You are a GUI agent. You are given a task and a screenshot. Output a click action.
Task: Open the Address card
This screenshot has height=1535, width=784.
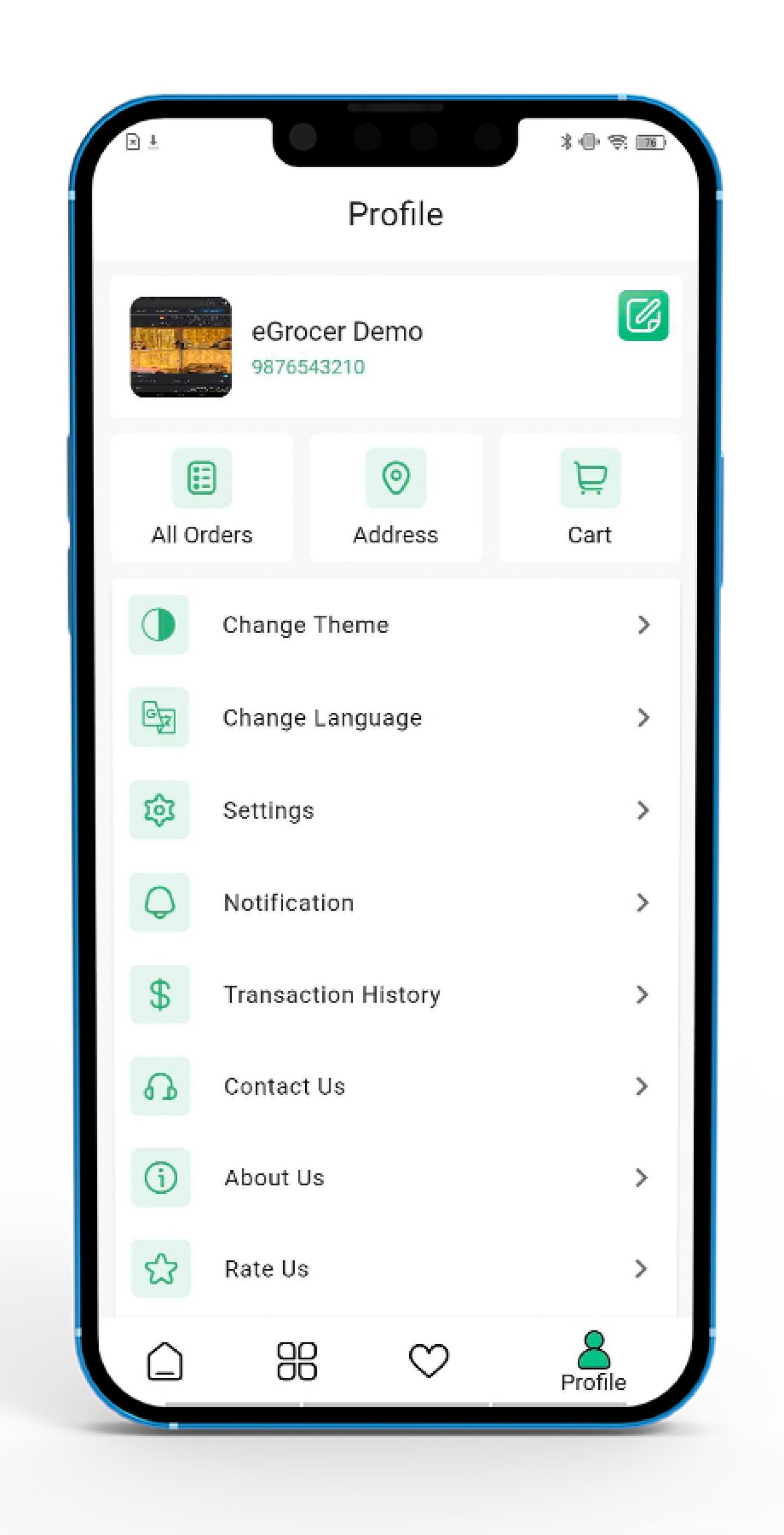395,498
